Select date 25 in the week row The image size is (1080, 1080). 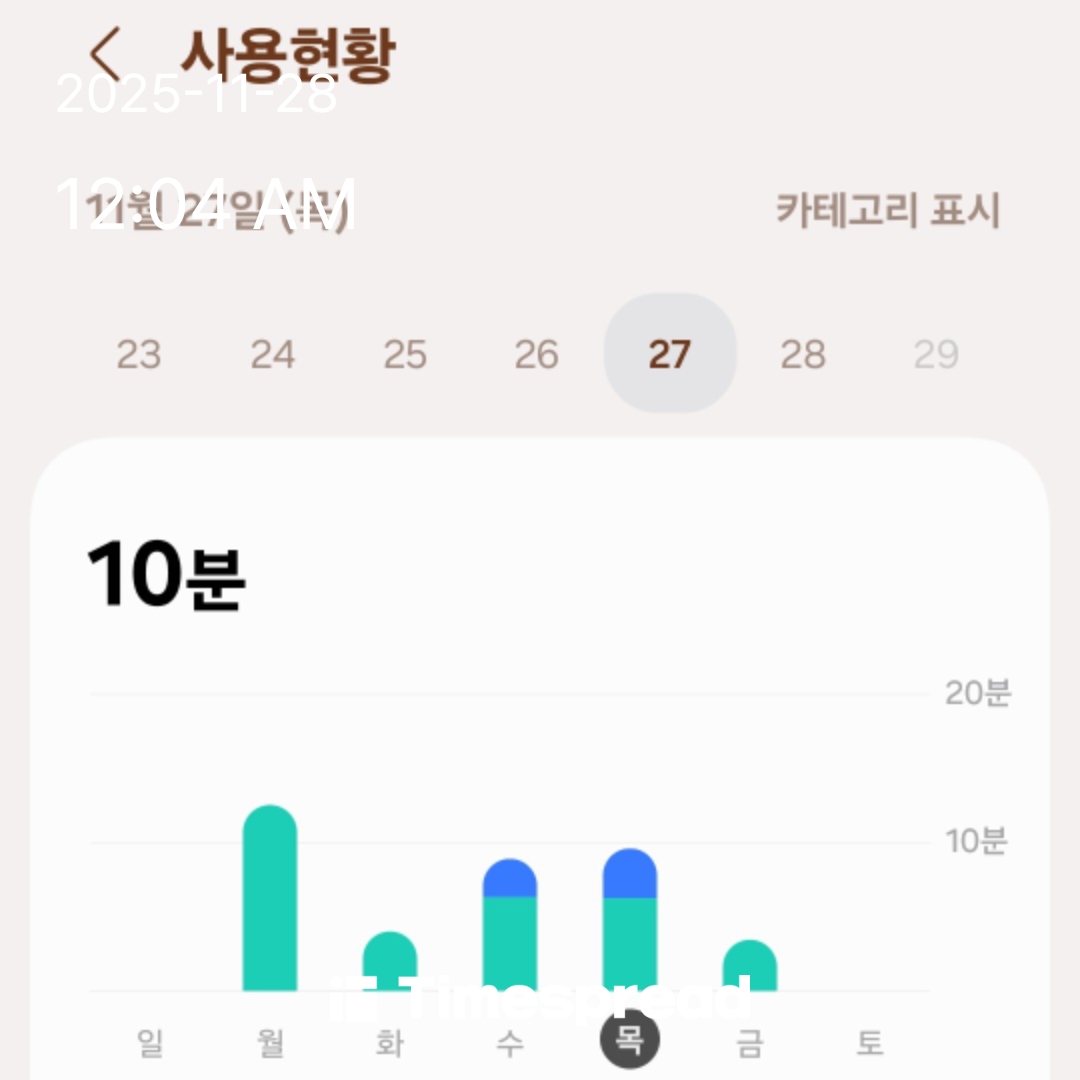click(405, 354)
